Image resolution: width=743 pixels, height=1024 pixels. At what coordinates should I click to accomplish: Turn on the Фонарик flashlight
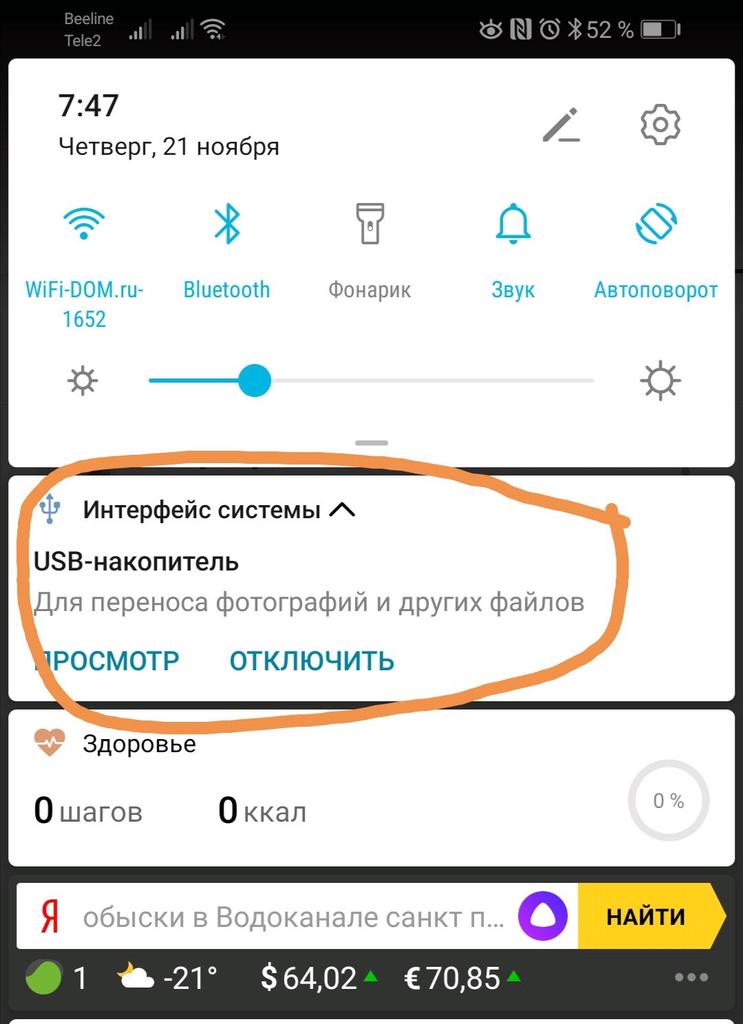pyautogui.click(x=369, y=224)
